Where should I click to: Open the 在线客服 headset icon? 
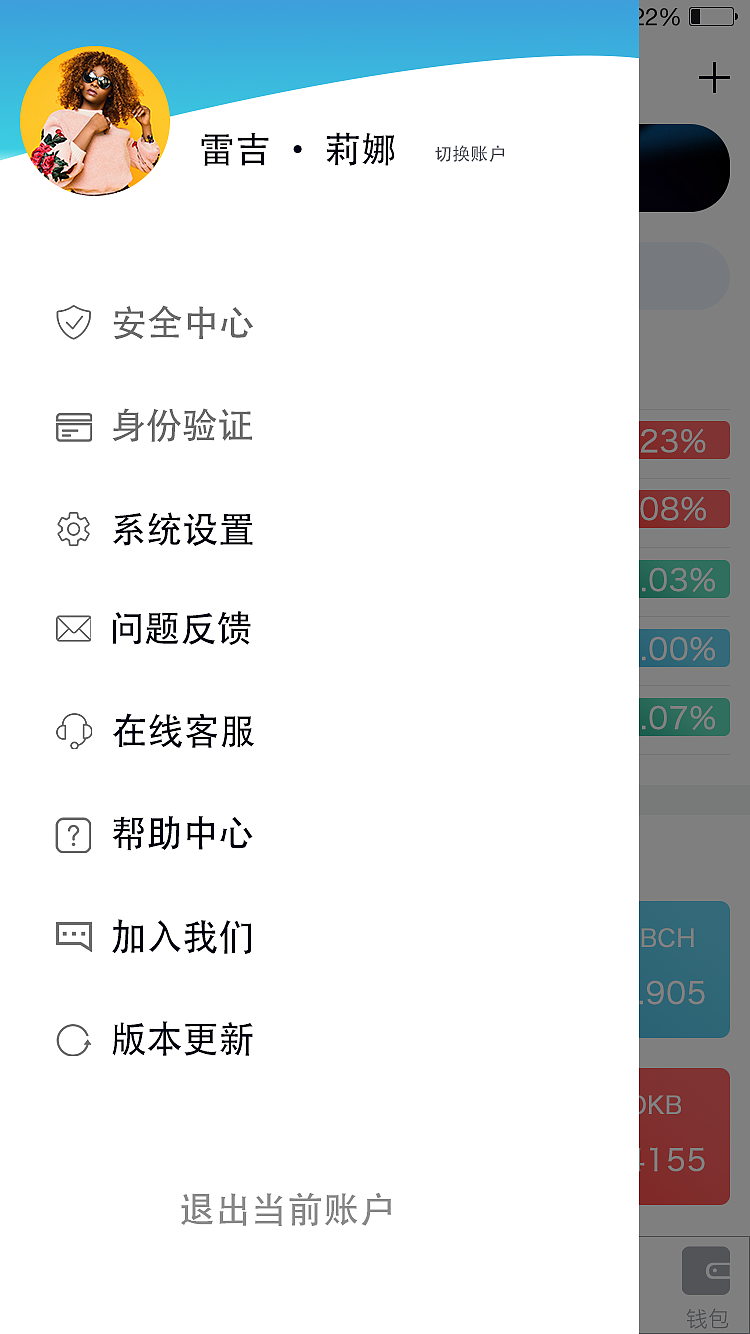click(74, 732)
